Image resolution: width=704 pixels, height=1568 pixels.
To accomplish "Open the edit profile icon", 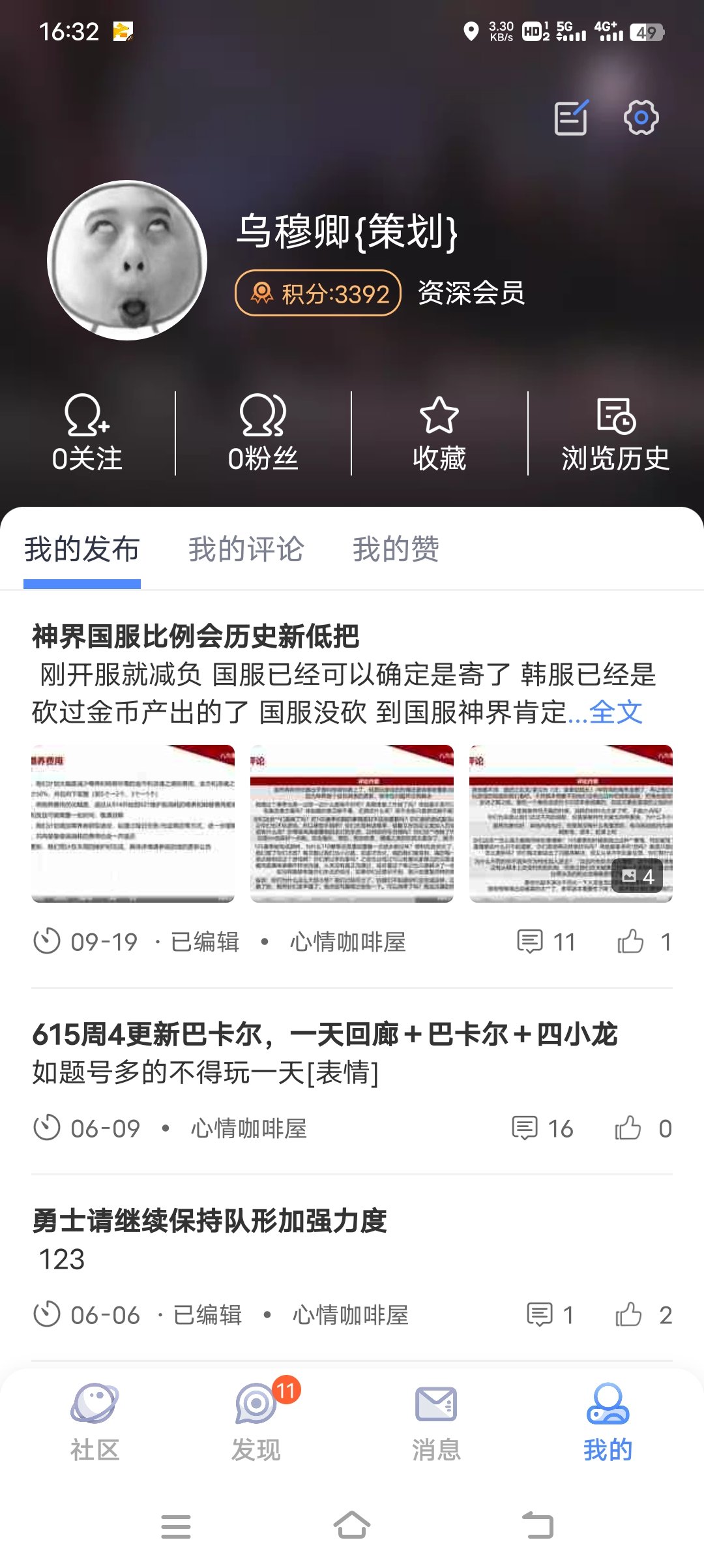I will click(x=572, y=117).
